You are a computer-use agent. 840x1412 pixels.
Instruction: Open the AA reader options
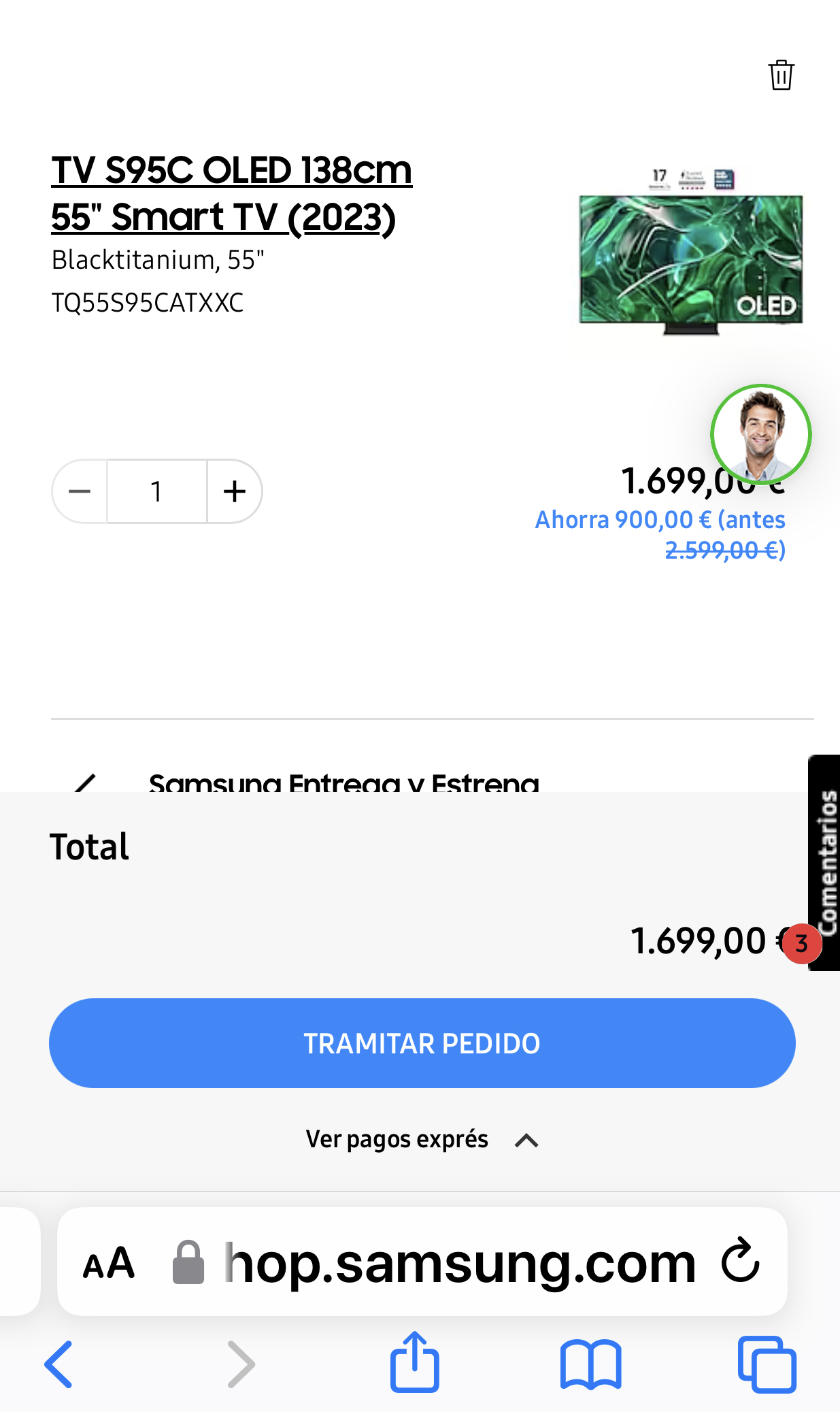109,1264
